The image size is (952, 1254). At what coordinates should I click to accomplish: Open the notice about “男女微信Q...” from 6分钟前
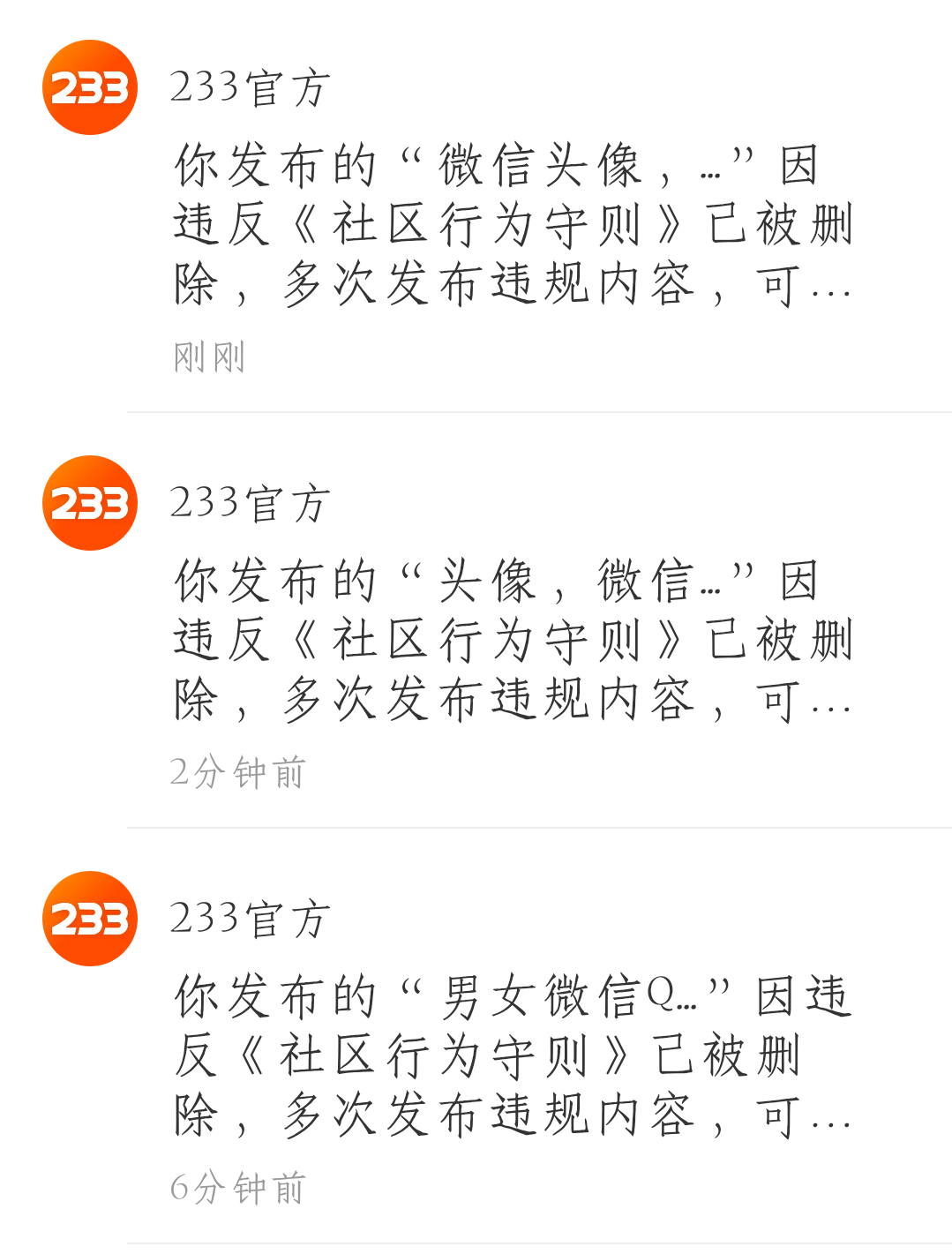(x=512, y=1055)
